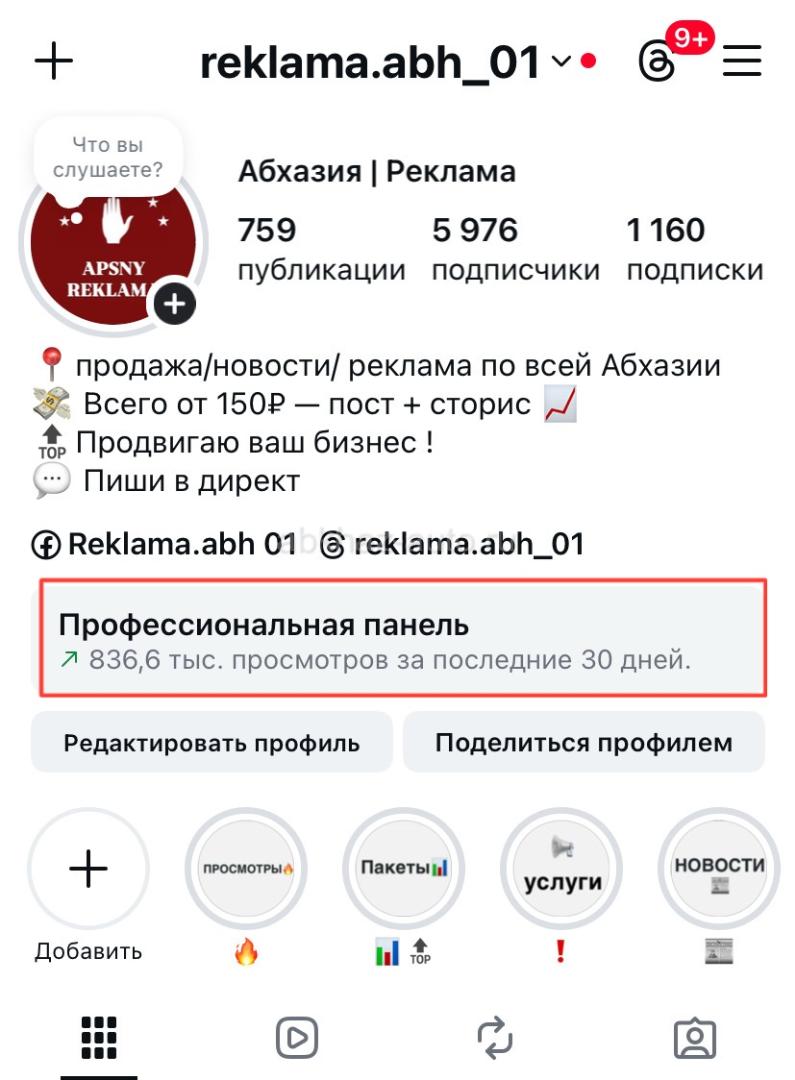The height and width of the screenshot is (1080, 795).
Task: Open the Reklama.abh 01 Facebook link
Action: pyautogui.click(x=165, y=545)
